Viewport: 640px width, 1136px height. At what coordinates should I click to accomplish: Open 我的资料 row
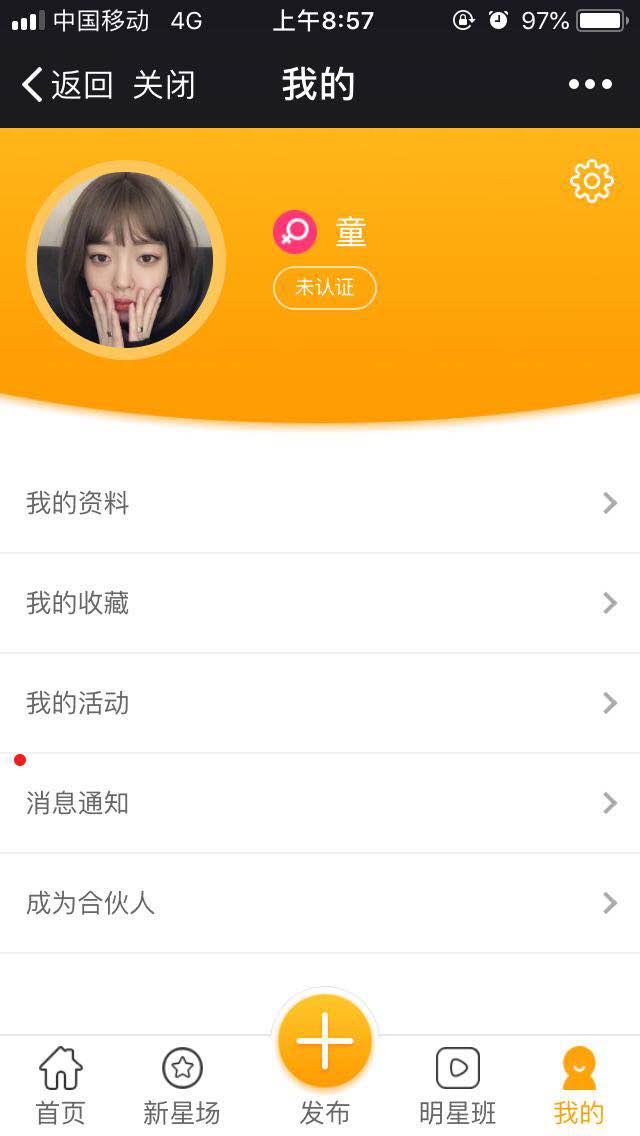coord(320,503)
